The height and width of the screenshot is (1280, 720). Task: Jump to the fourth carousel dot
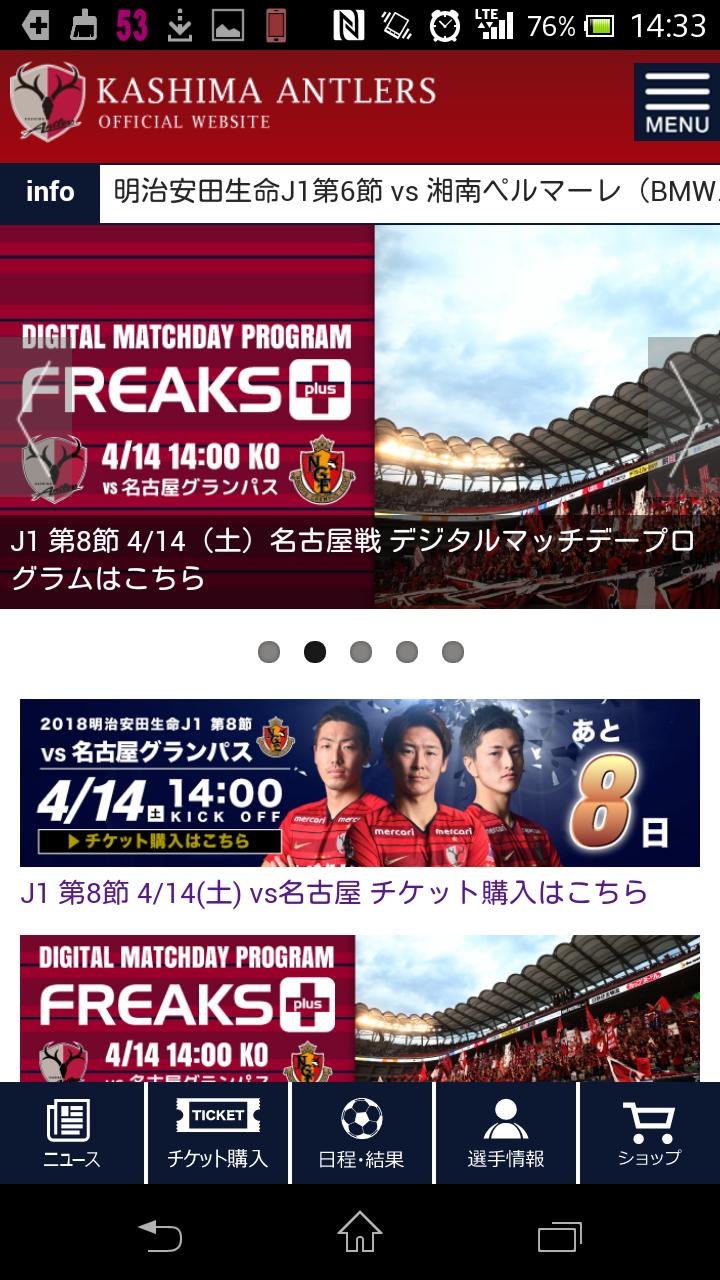click(407, 652)
